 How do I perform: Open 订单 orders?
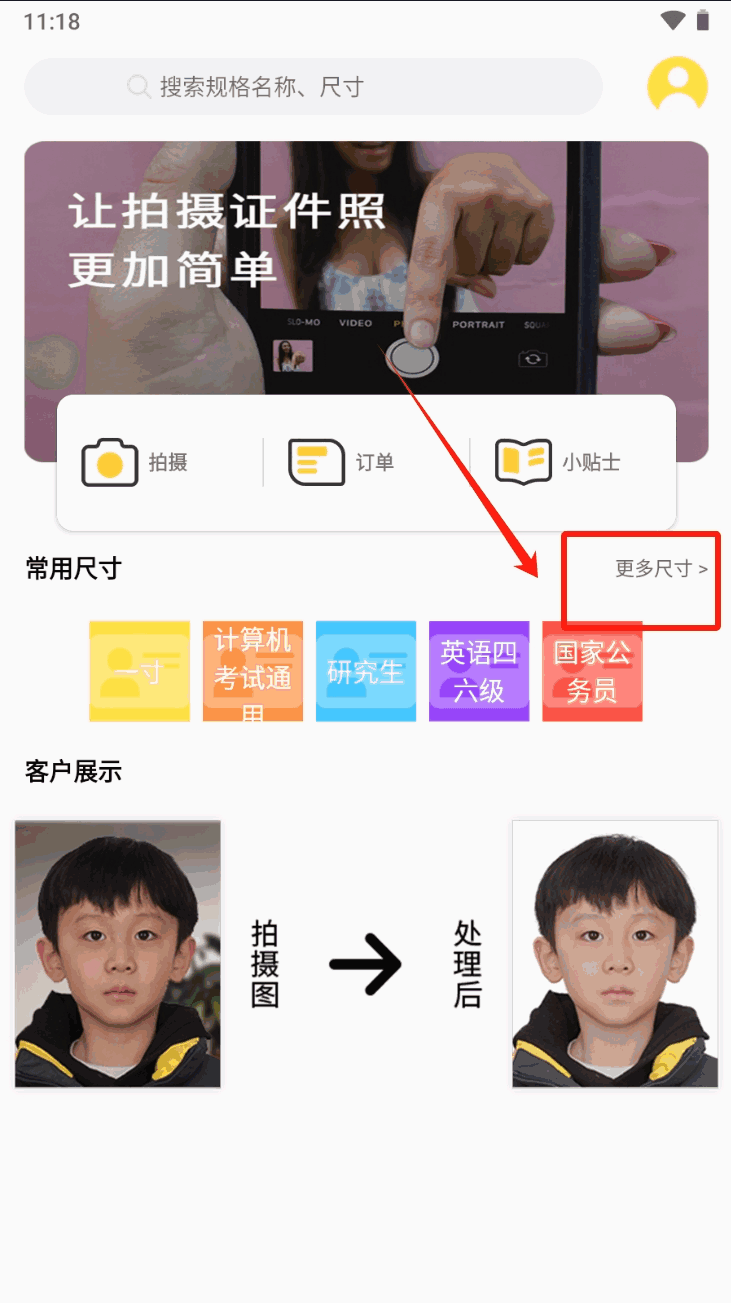tap(342, 462)
